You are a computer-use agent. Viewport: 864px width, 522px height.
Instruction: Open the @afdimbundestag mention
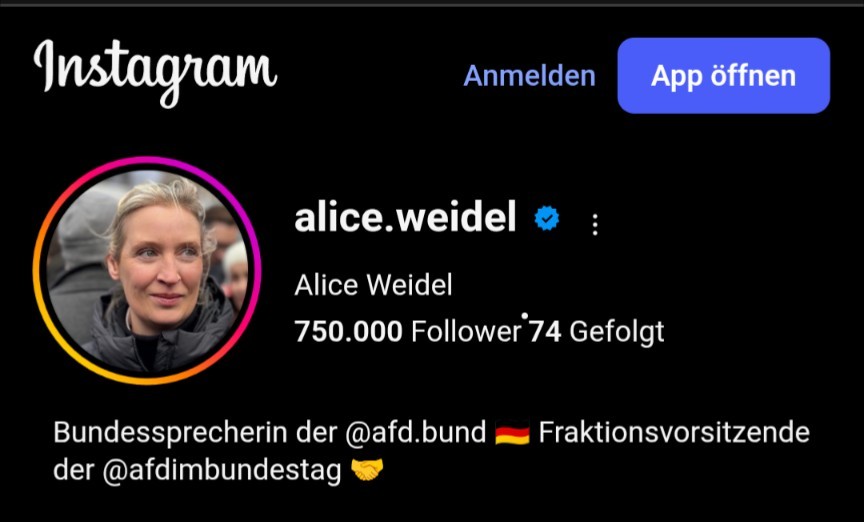[222, 470]
